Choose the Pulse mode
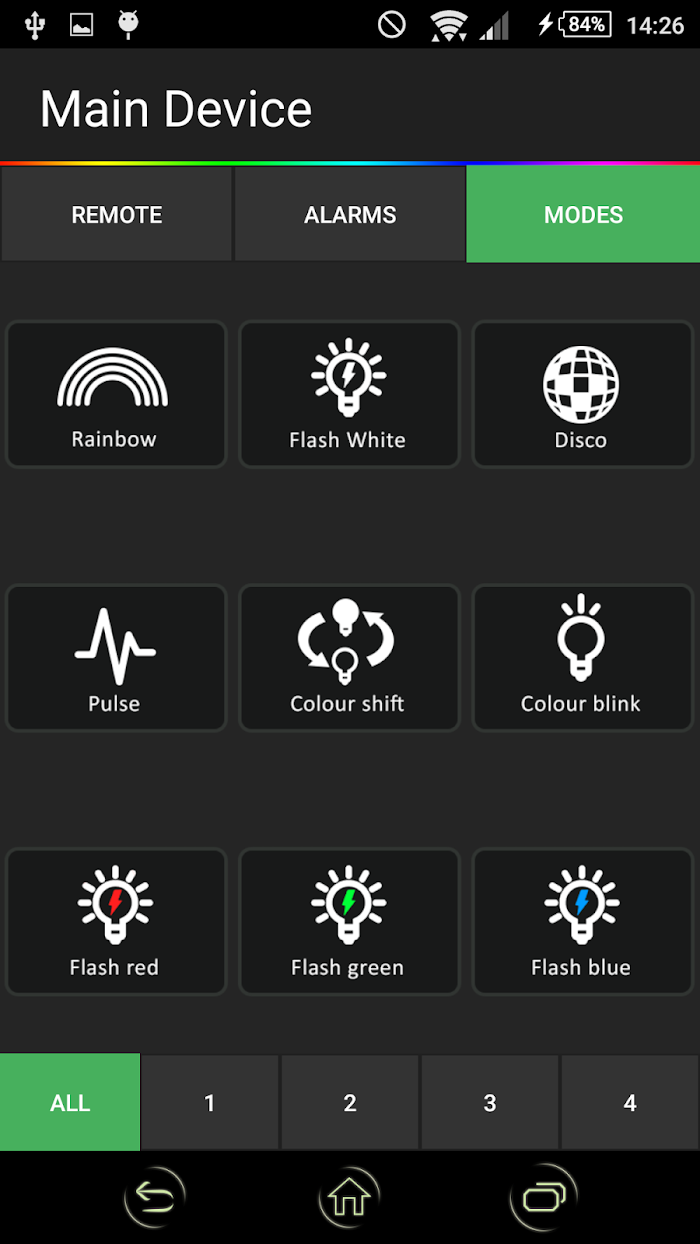The image size is (700, 1244). pyautogui.click(x=116, y=658)
